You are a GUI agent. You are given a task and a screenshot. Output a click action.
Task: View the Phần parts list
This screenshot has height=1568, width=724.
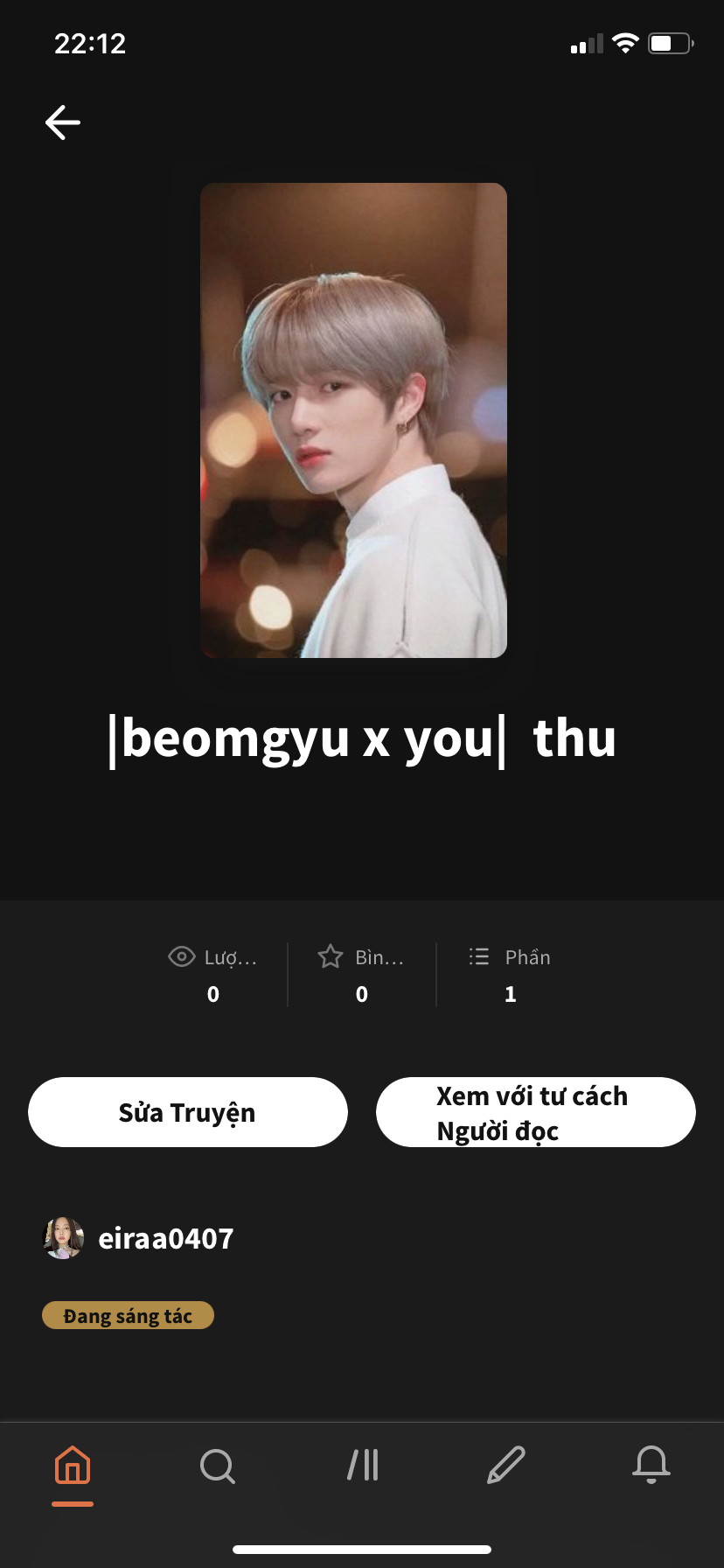510,975
